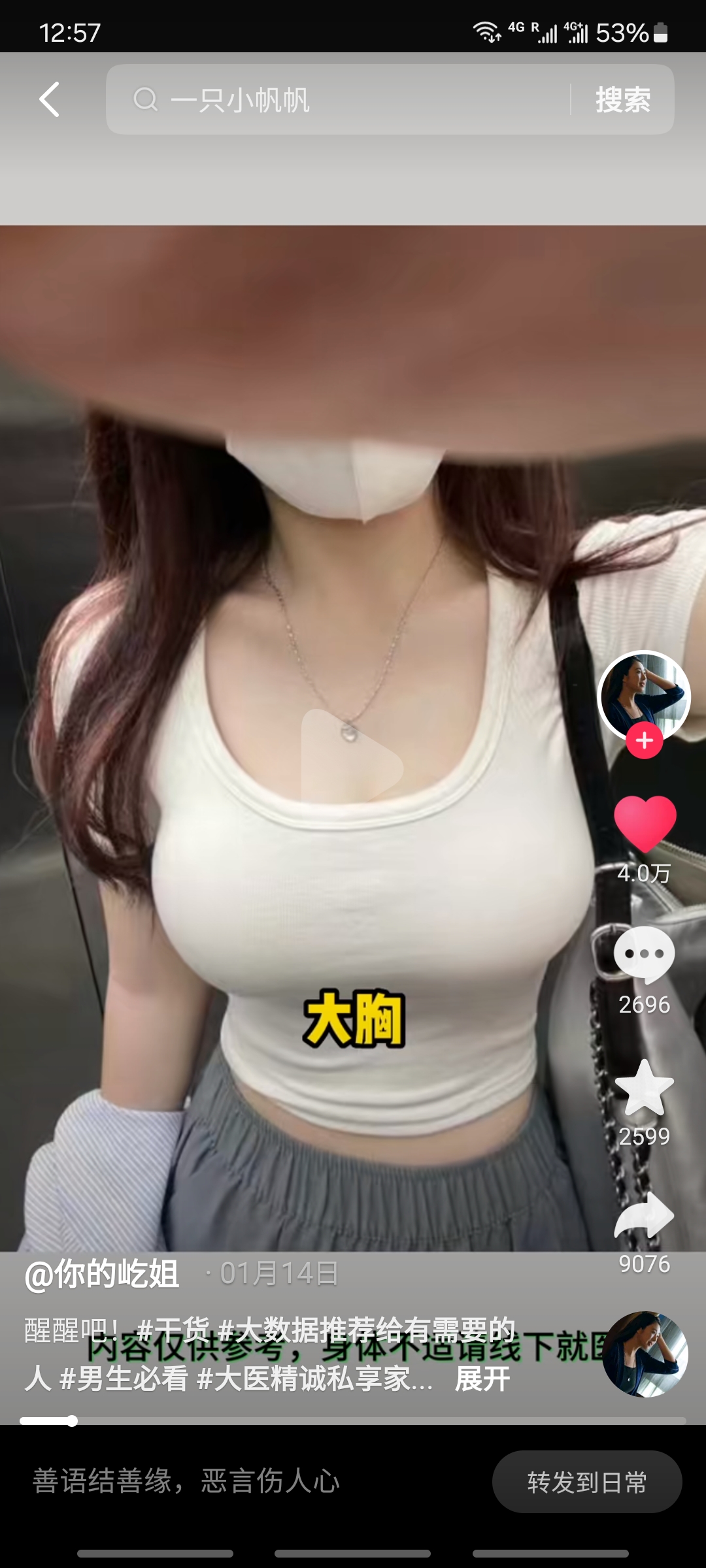This screenshot has width=706, height=1568.
Task: Open the round music disc icon
Action: [x=645, y=1354]
